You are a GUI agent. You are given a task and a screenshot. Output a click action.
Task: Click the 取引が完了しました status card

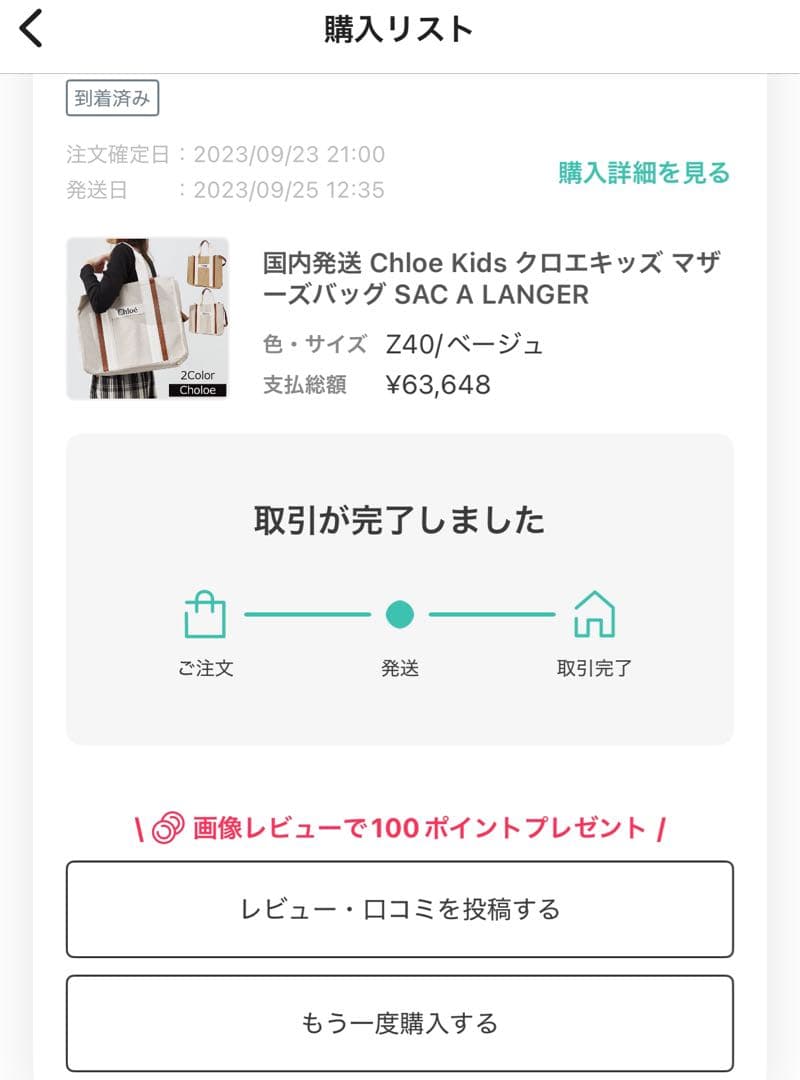pos(401,518)
